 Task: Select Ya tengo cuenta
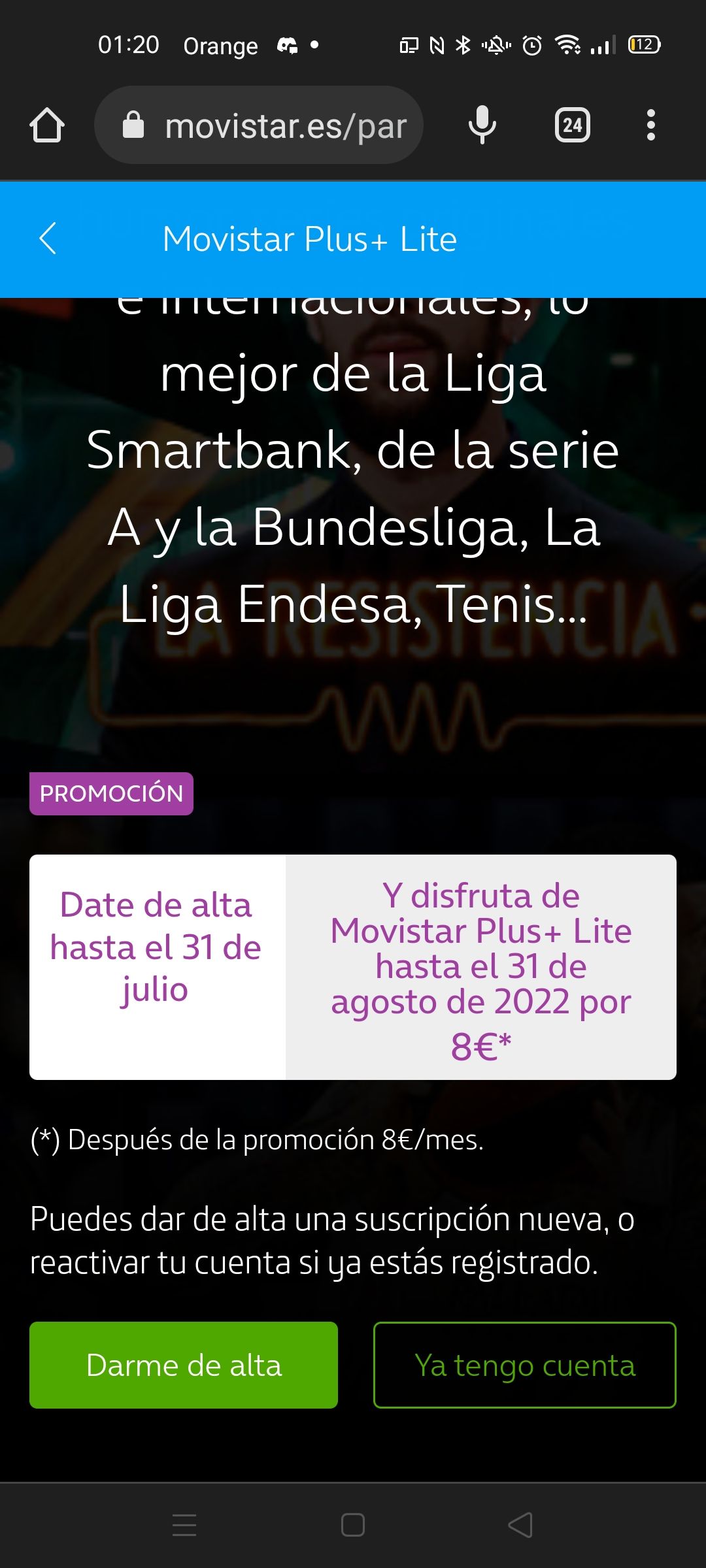coord(525,1365)
